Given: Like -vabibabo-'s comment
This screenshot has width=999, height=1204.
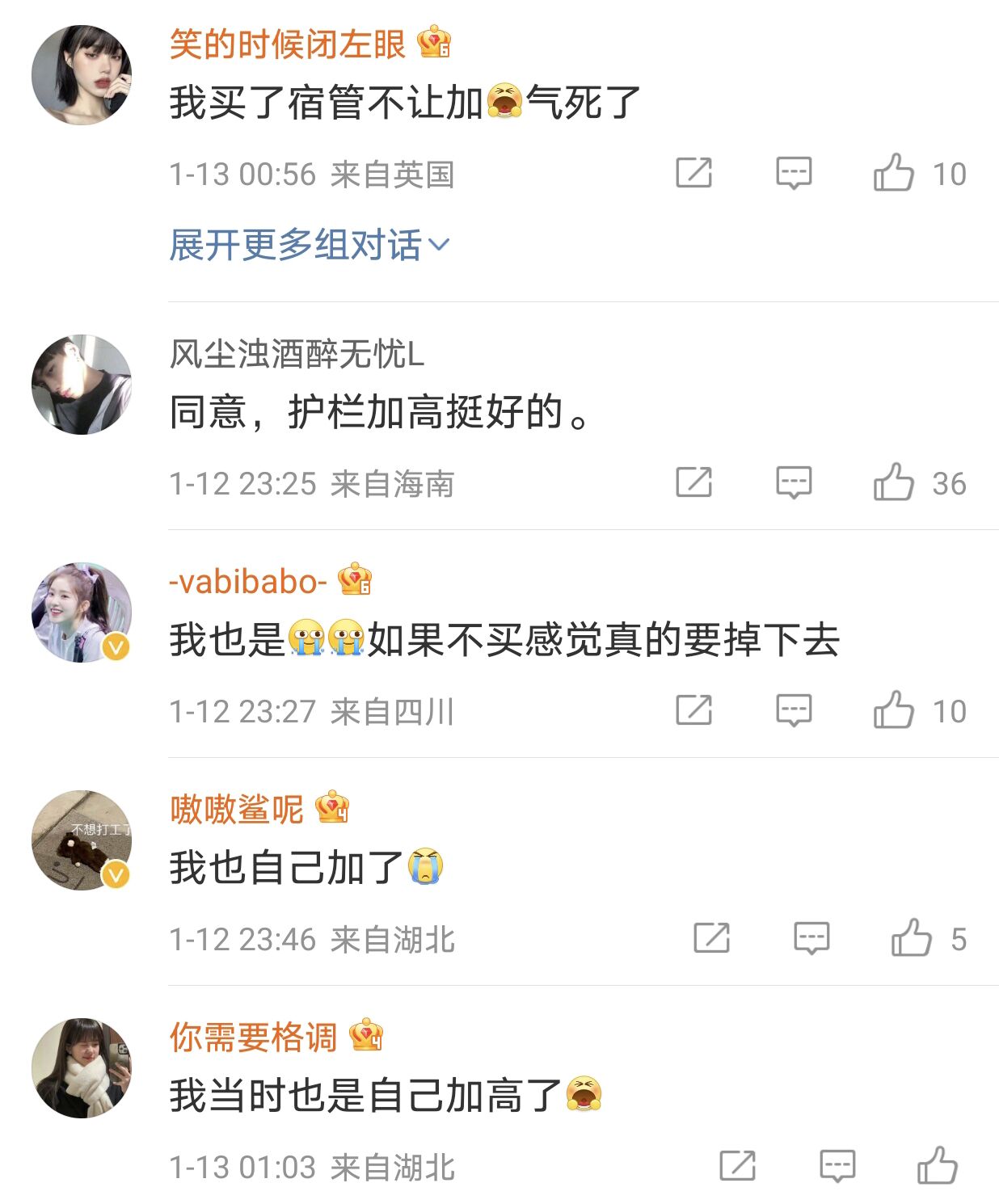Looking at the screenshot, I should pyautogui.click(x=893, y=710).
